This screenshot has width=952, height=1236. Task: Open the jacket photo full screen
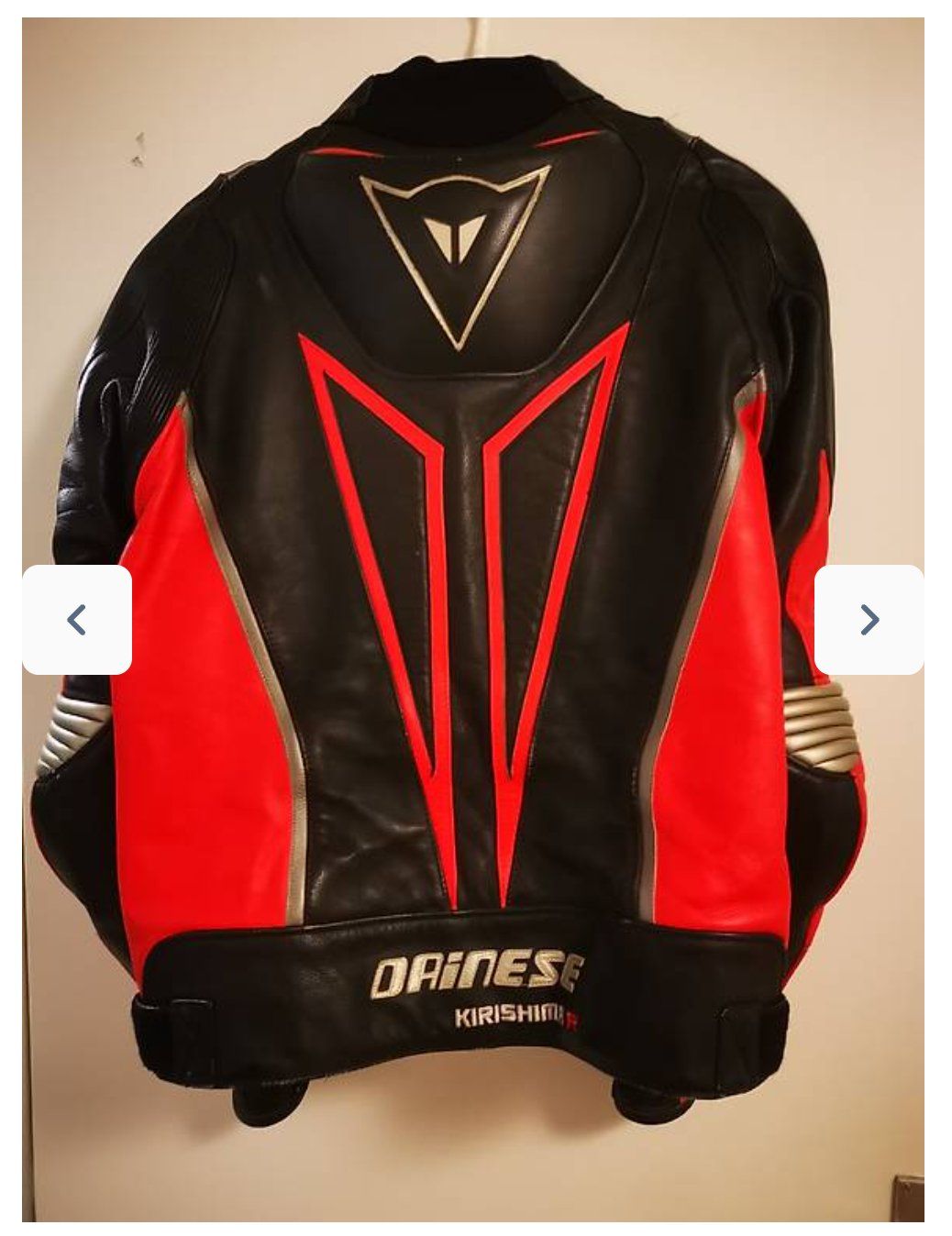(x=472, y=550)
